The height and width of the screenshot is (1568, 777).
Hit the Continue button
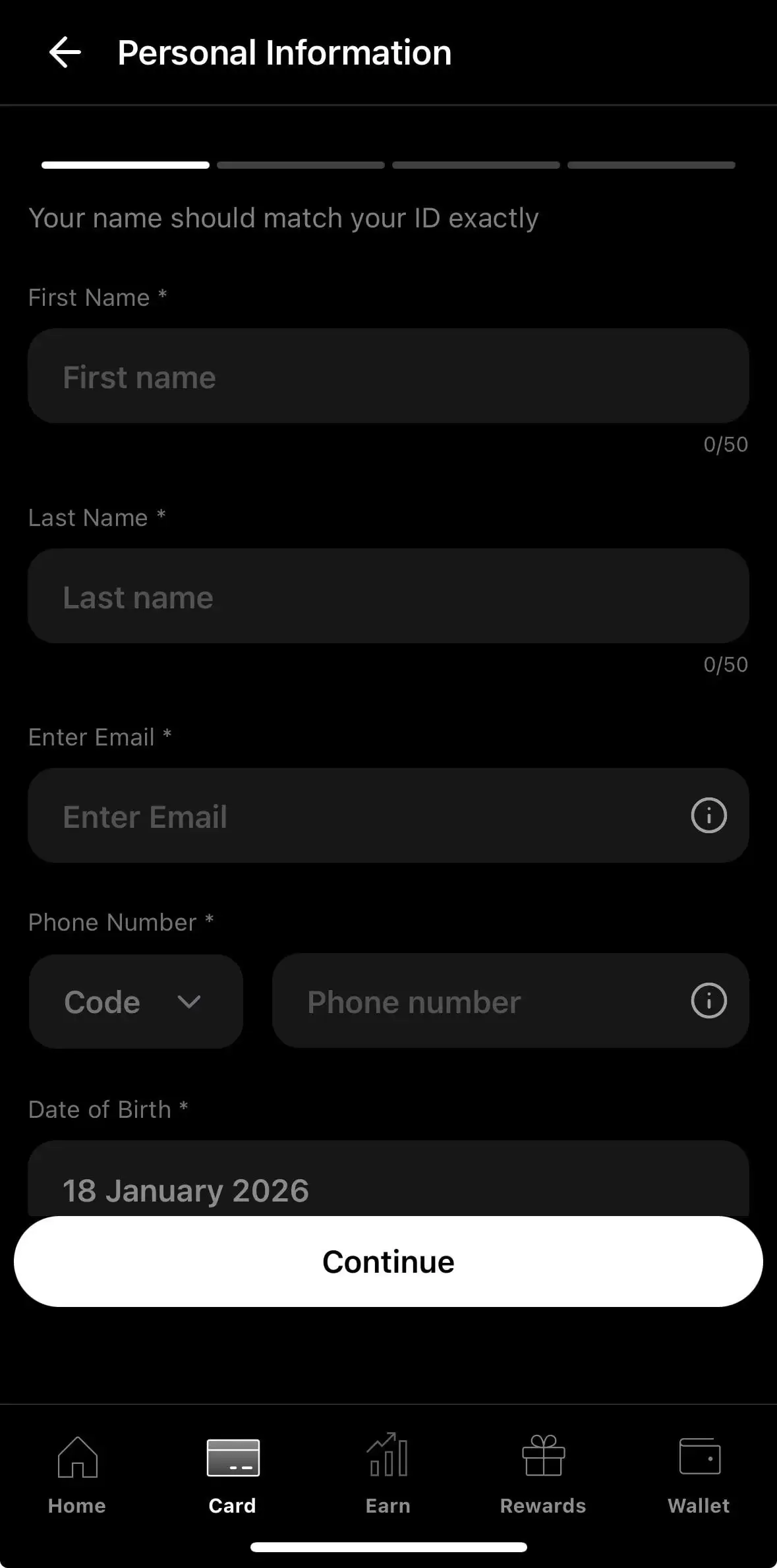click(388, 1262)
